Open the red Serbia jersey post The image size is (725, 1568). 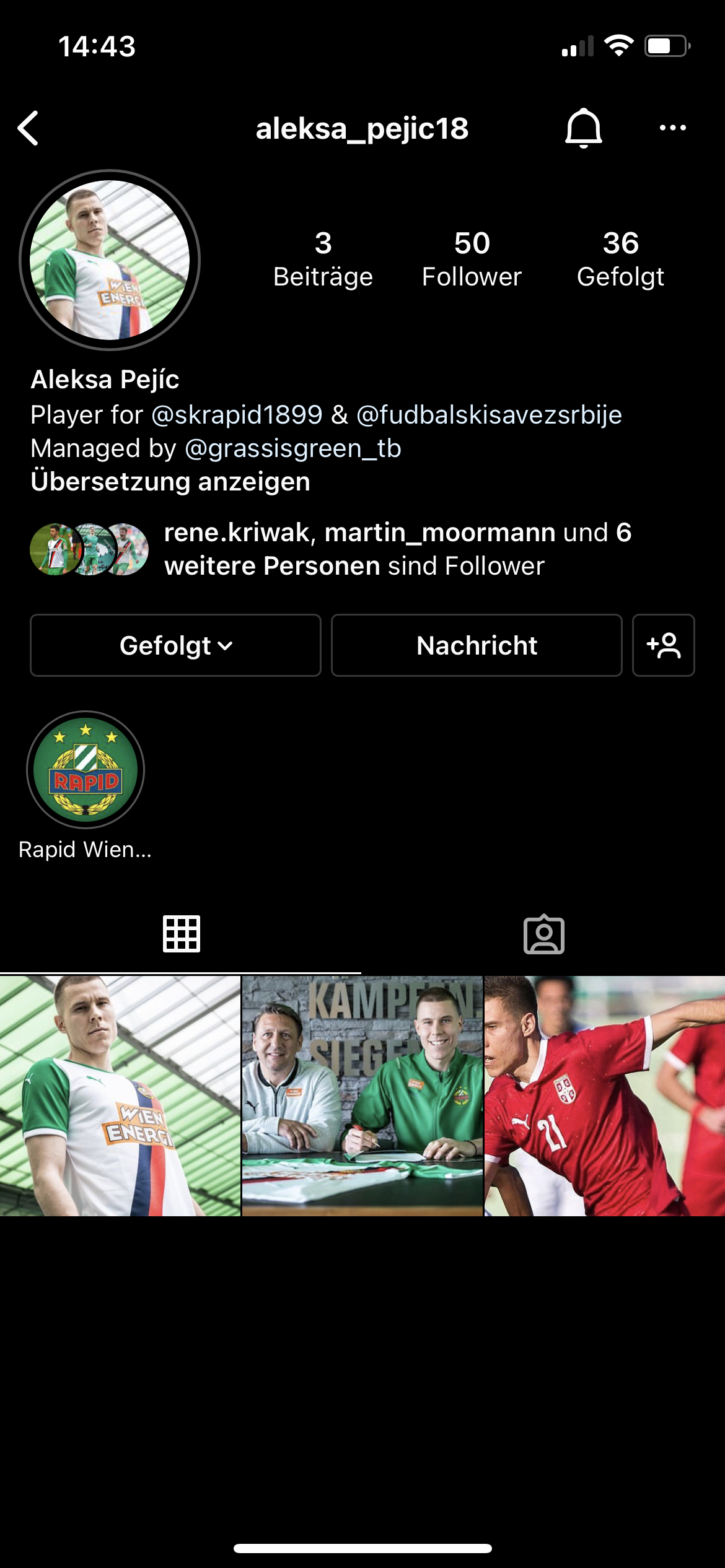coord(605,1096)
